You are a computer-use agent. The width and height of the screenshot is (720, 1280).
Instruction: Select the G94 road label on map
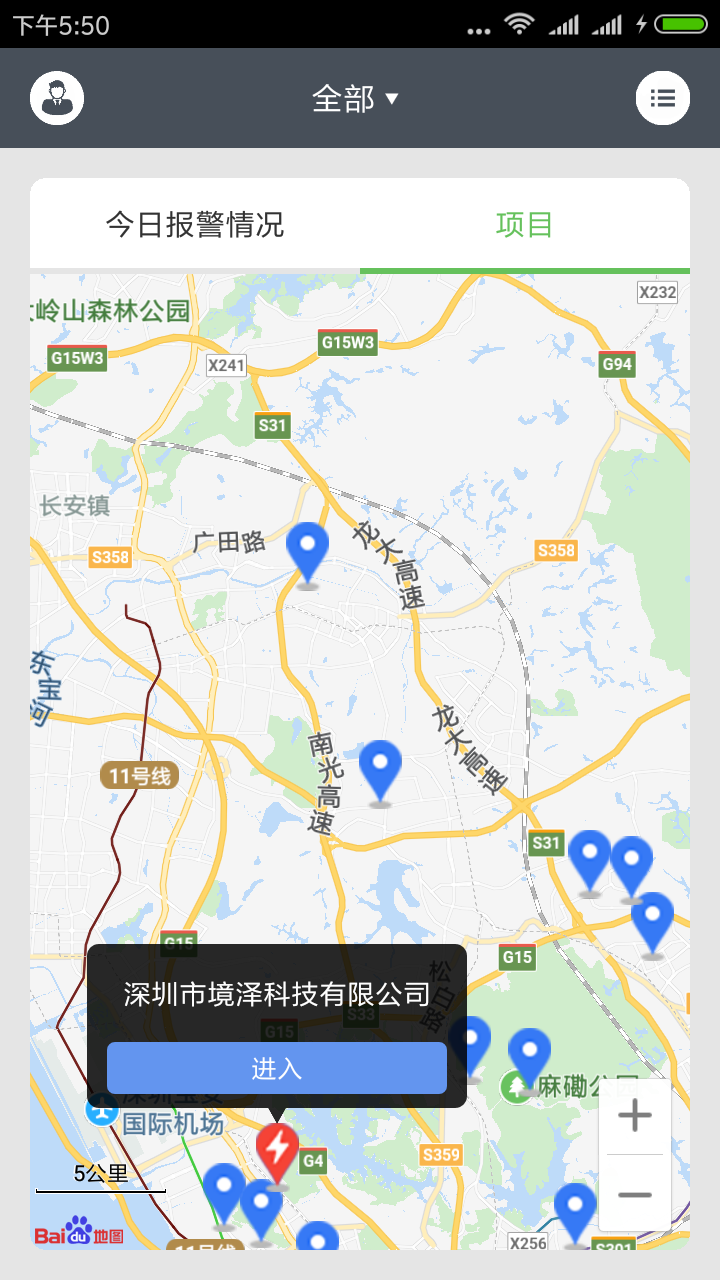(x=617, y=364)
